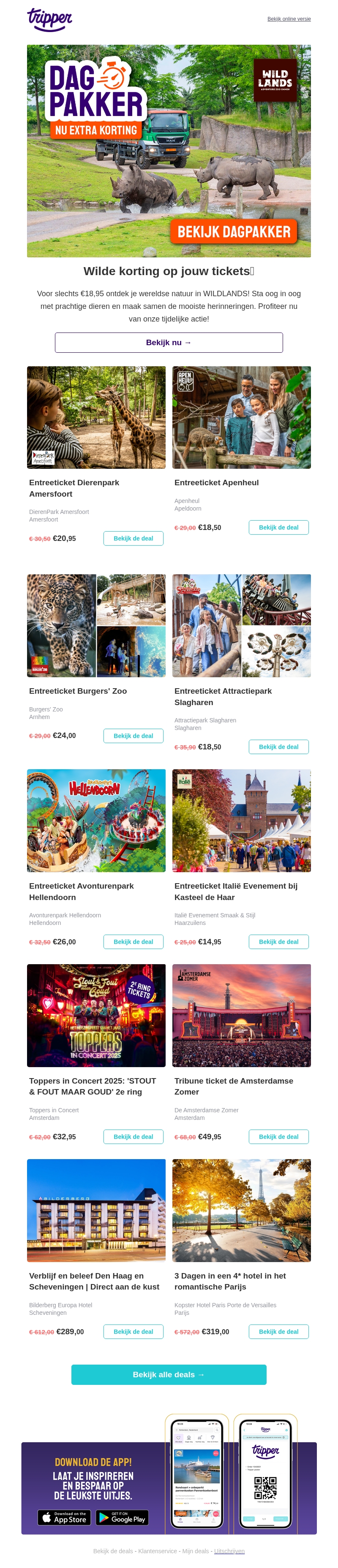Viewport: 338px width, 1568px height.
Task: View the Apenheul entry ticket deal
Action: pyautogui.click(x=278, y=527)
